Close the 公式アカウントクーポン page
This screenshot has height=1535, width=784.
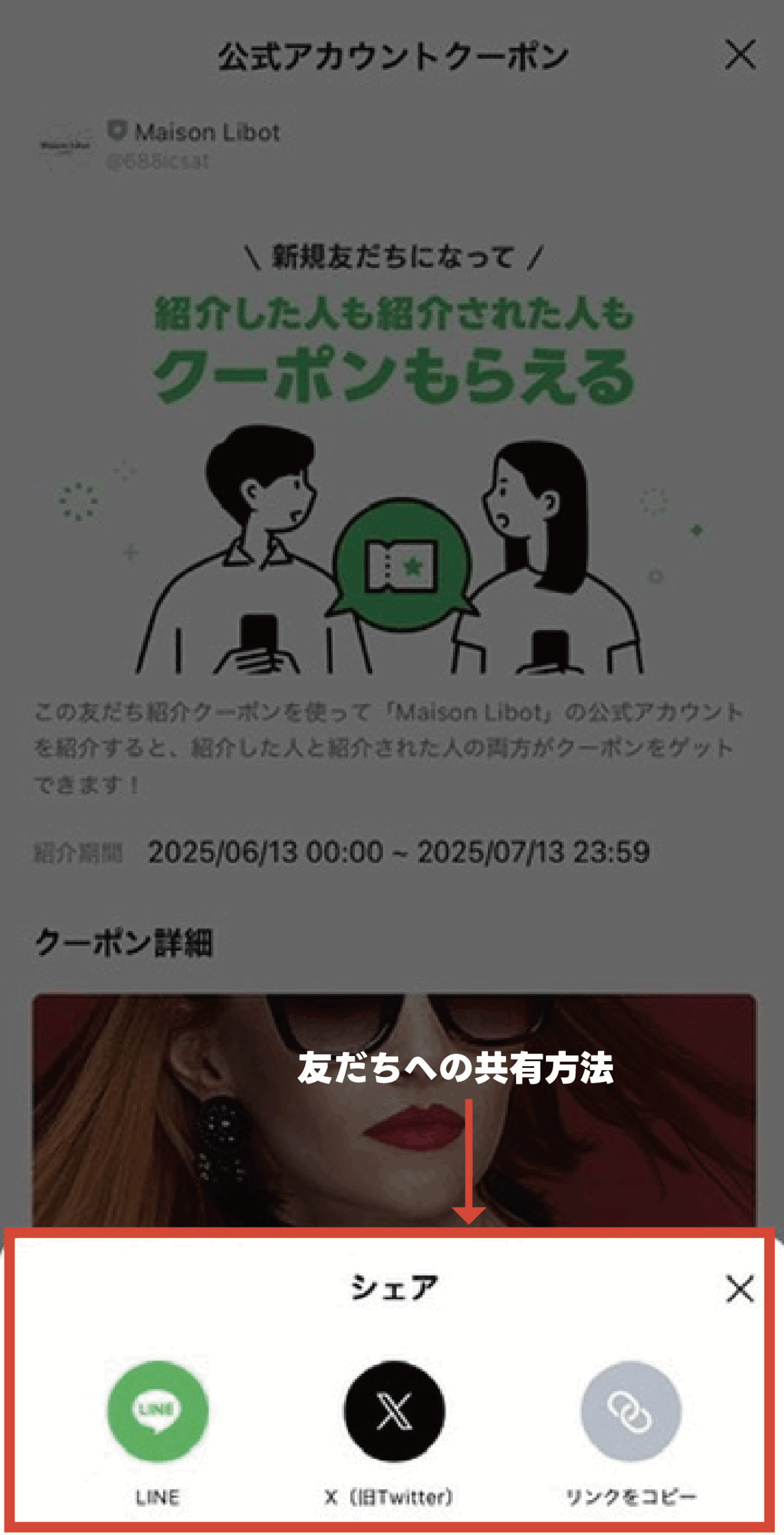740,55
